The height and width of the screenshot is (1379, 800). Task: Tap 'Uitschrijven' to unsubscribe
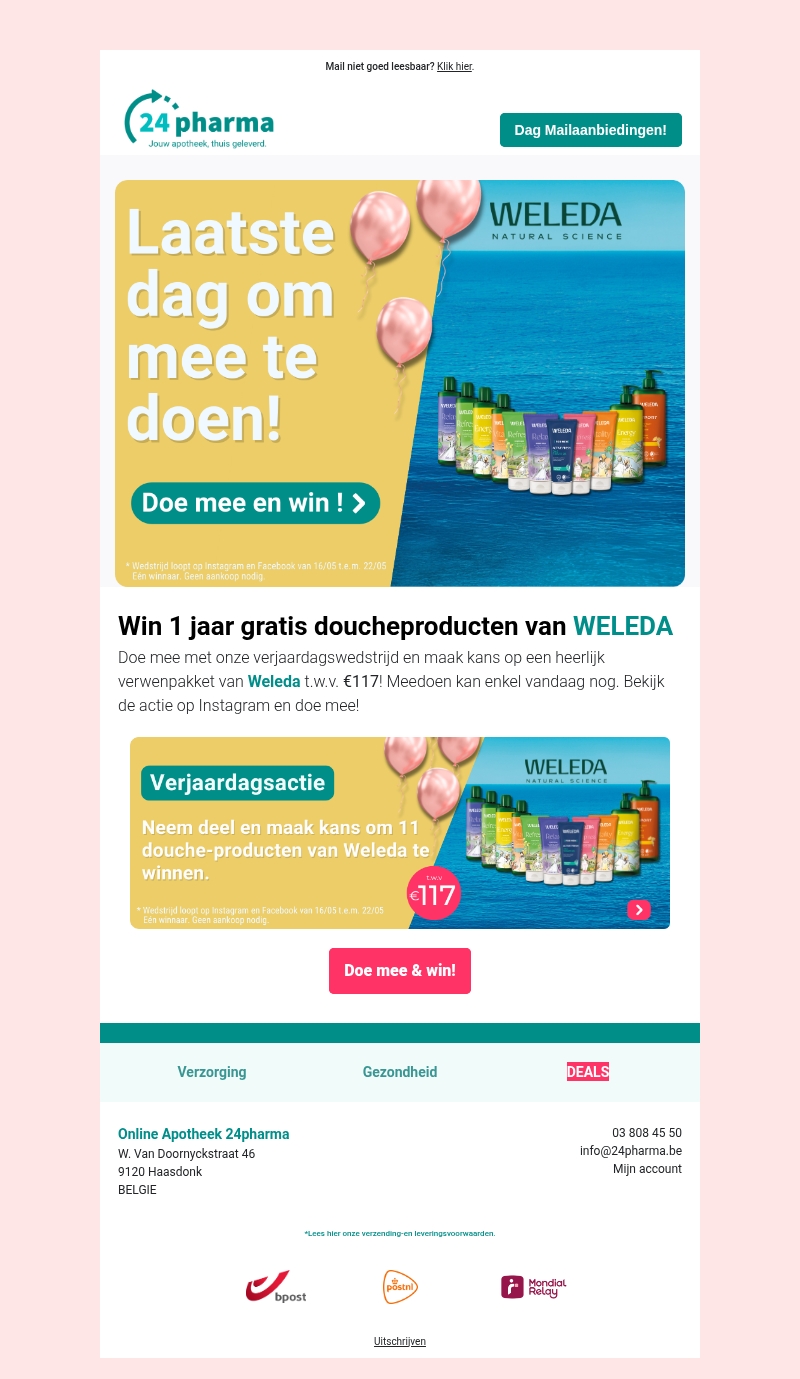coord(400,1342)
